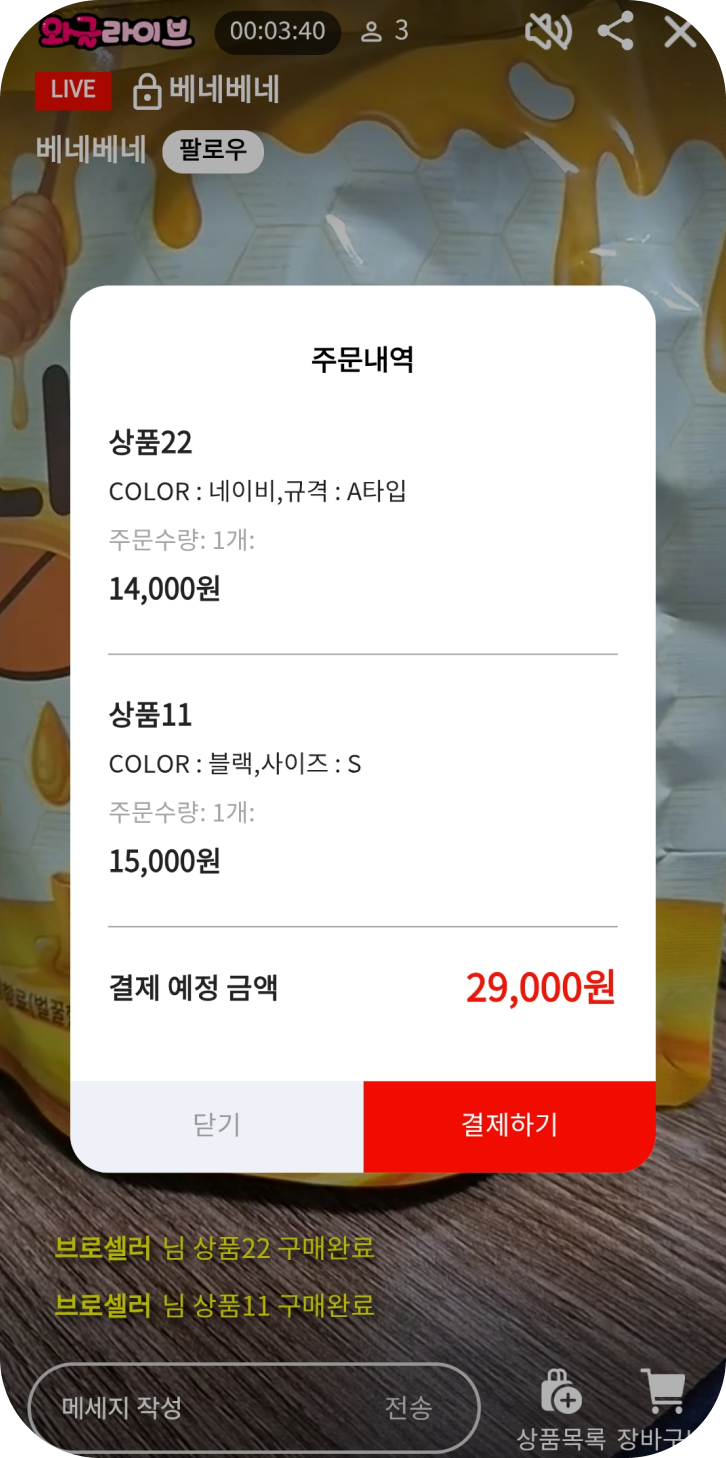726x1458 pixels.
Task: Tap the 메세지 작성 message field
Action: [x=210, y=1407]
